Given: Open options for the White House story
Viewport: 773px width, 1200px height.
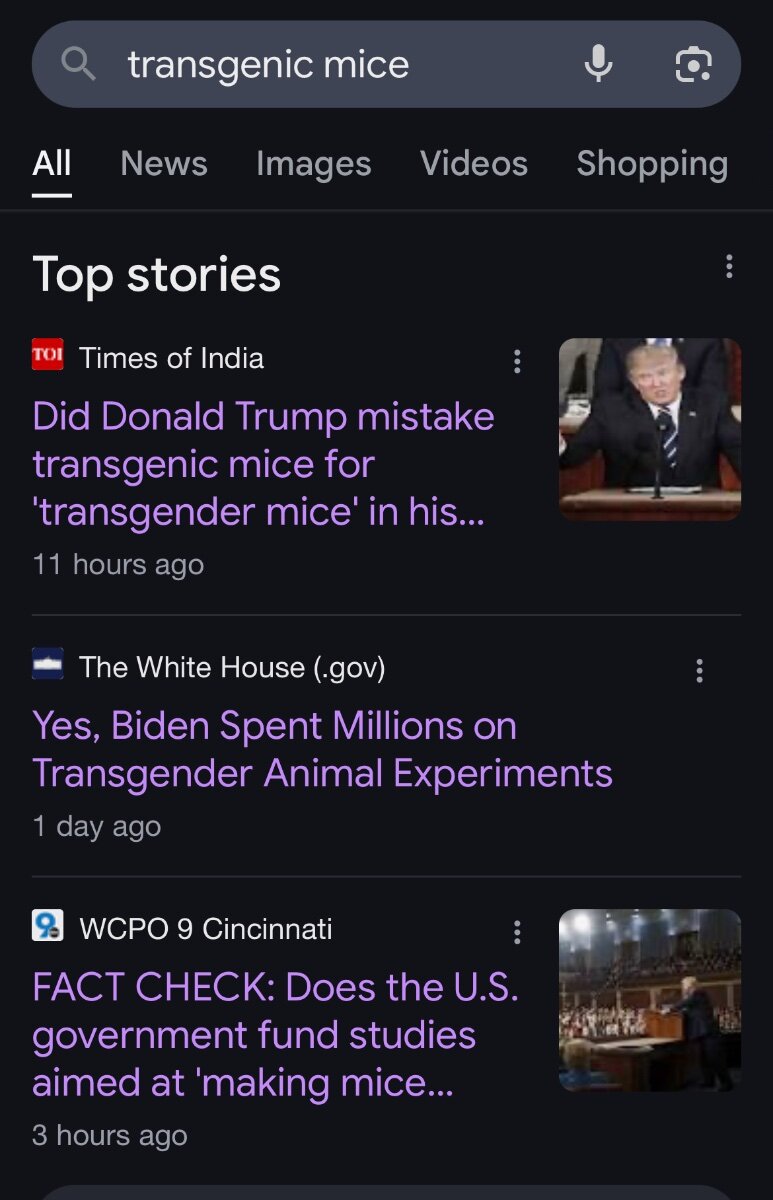Looking at the screenshot, I should tap(699, 670).
